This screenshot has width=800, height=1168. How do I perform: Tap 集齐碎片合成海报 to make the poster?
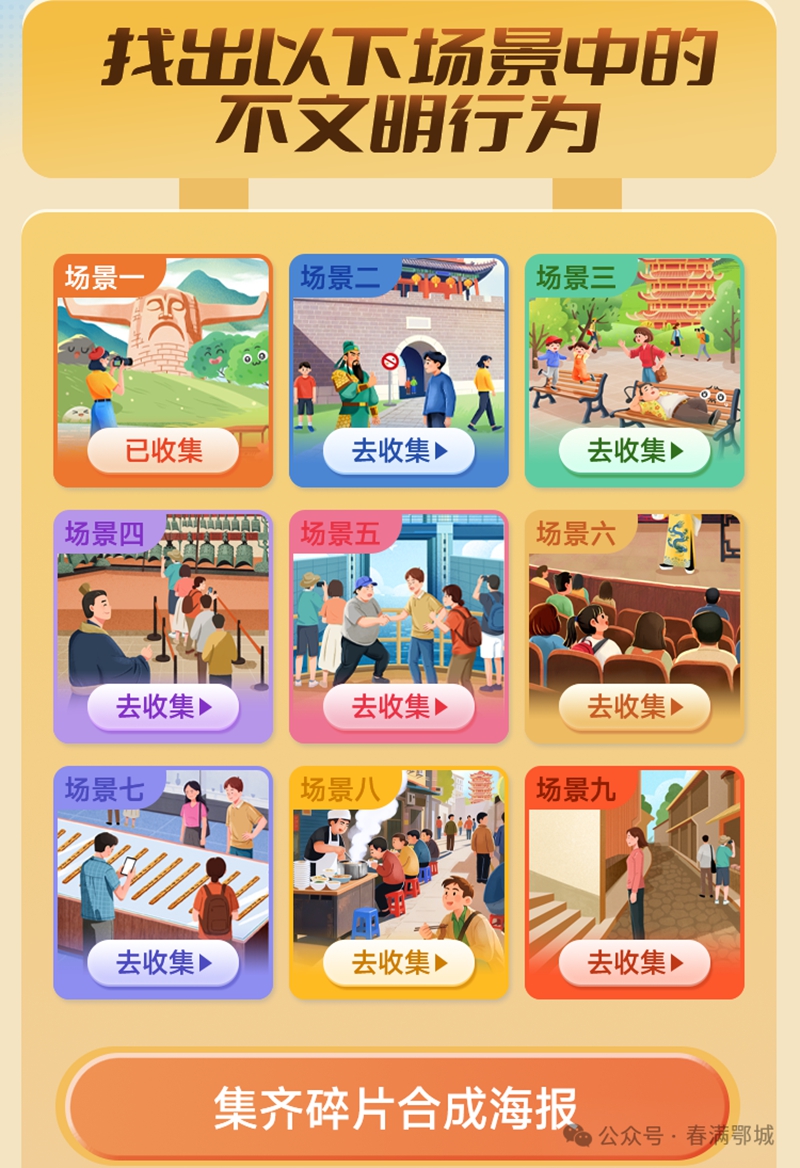(x=397, y=1108)
